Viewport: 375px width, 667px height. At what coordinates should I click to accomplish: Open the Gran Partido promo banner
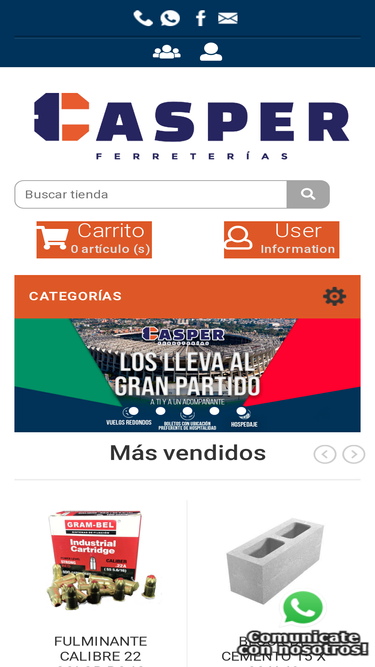pyautogui.click(x=188, y=375)
